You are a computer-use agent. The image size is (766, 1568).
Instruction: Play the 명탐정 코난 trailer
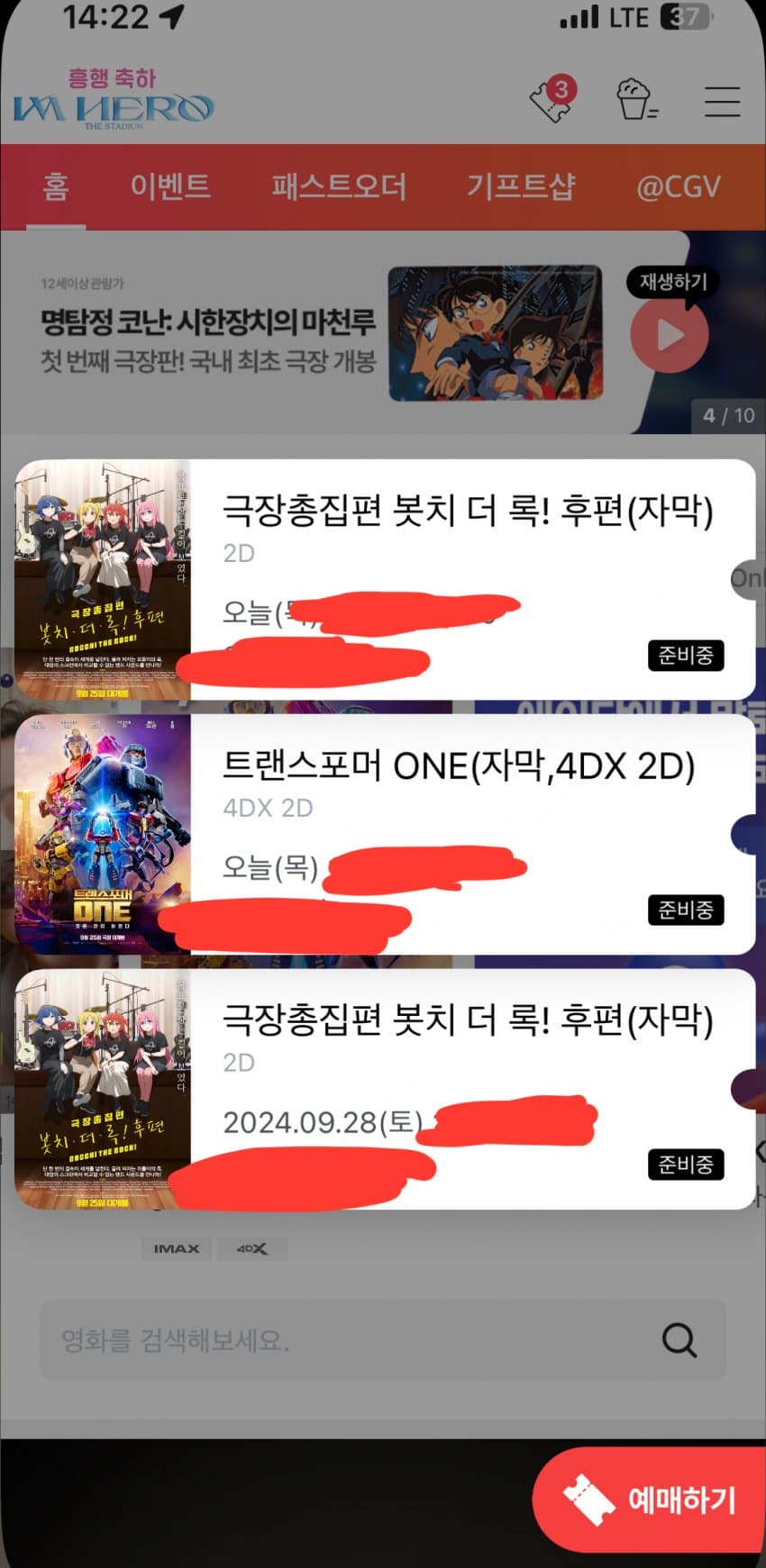[670, 335]
